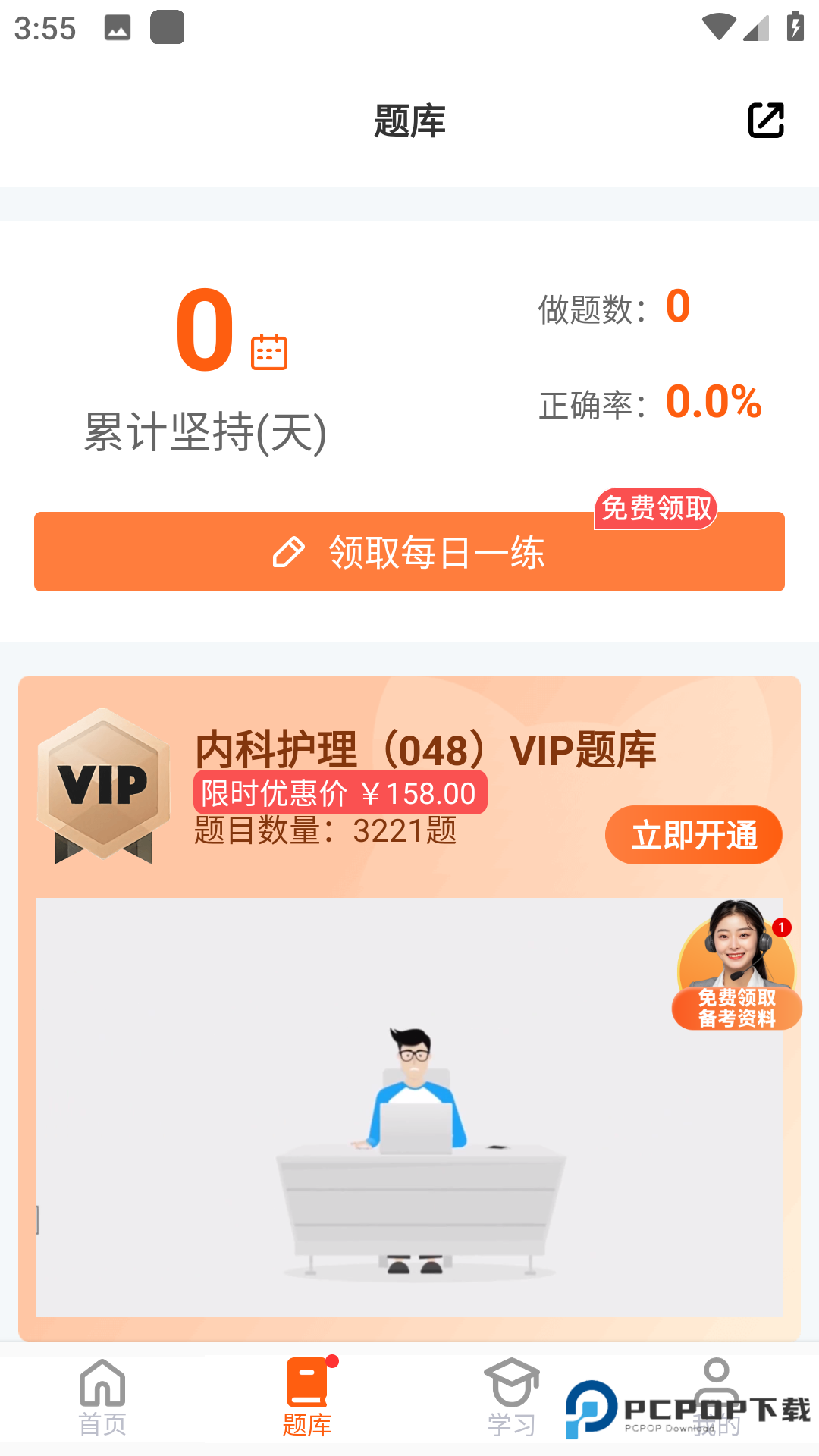Tap the pencil icon inside 领取每日一练 button

[x=289, y=552]
